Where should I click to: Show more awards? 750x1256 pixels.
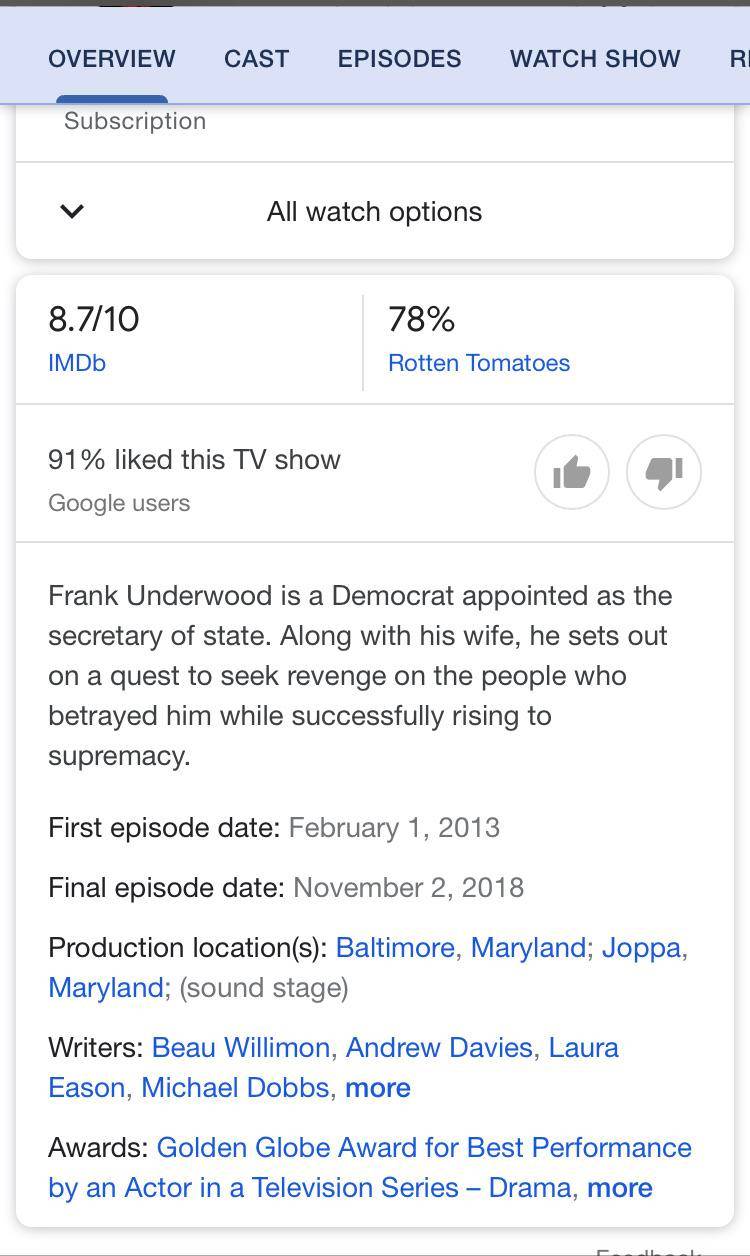619,1187
